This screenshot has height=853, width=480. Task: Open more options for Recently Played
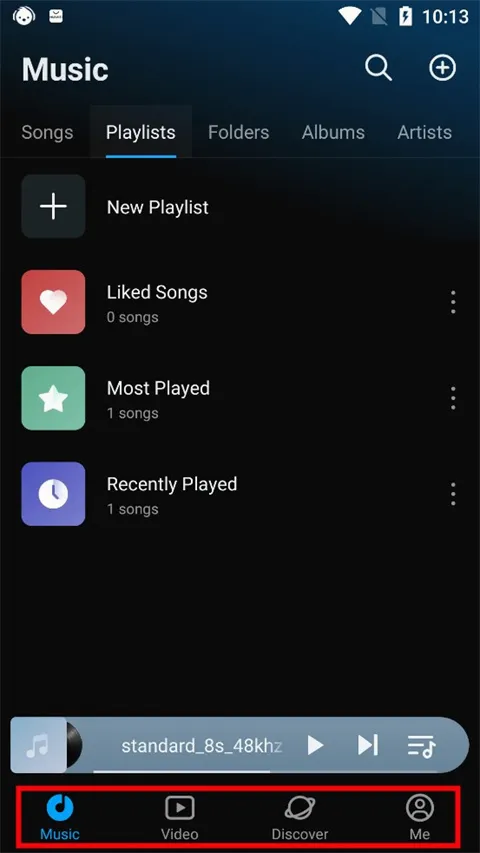click(453, 494)
